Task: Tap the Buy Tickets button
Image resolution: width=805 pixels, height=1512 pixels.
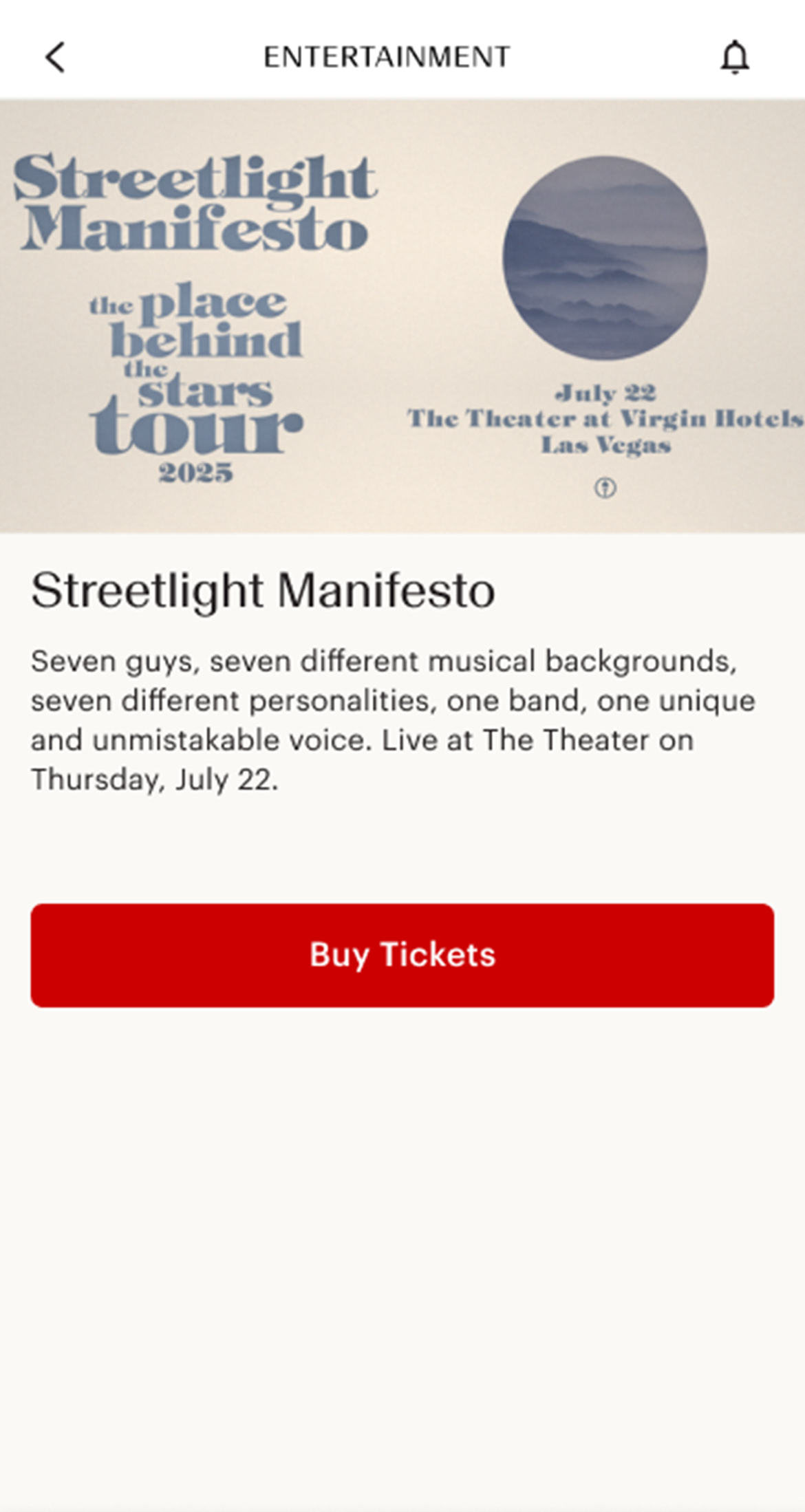Action: tap(402, 955)
